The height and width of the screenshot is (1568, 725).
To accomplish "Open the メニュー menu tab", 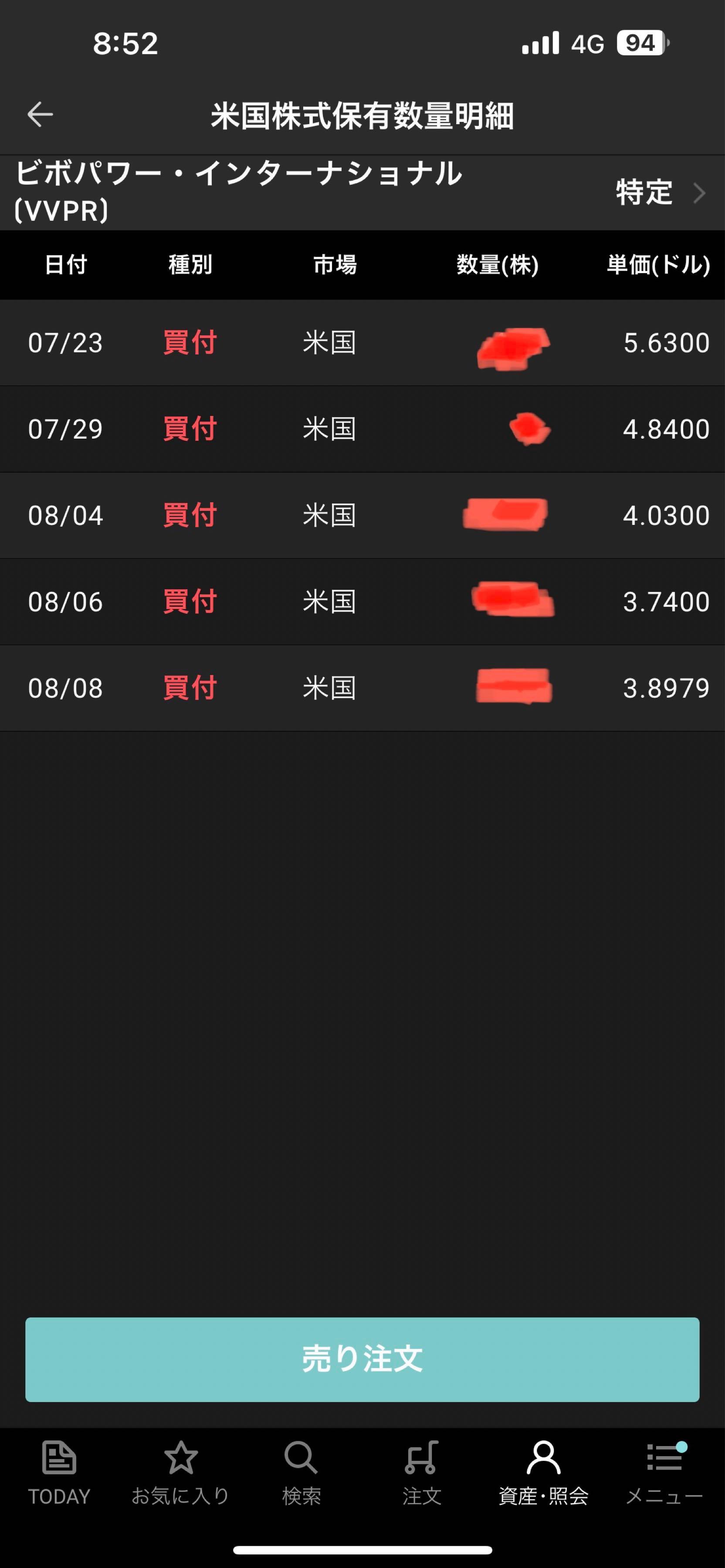I will [x=664, y=1473].
